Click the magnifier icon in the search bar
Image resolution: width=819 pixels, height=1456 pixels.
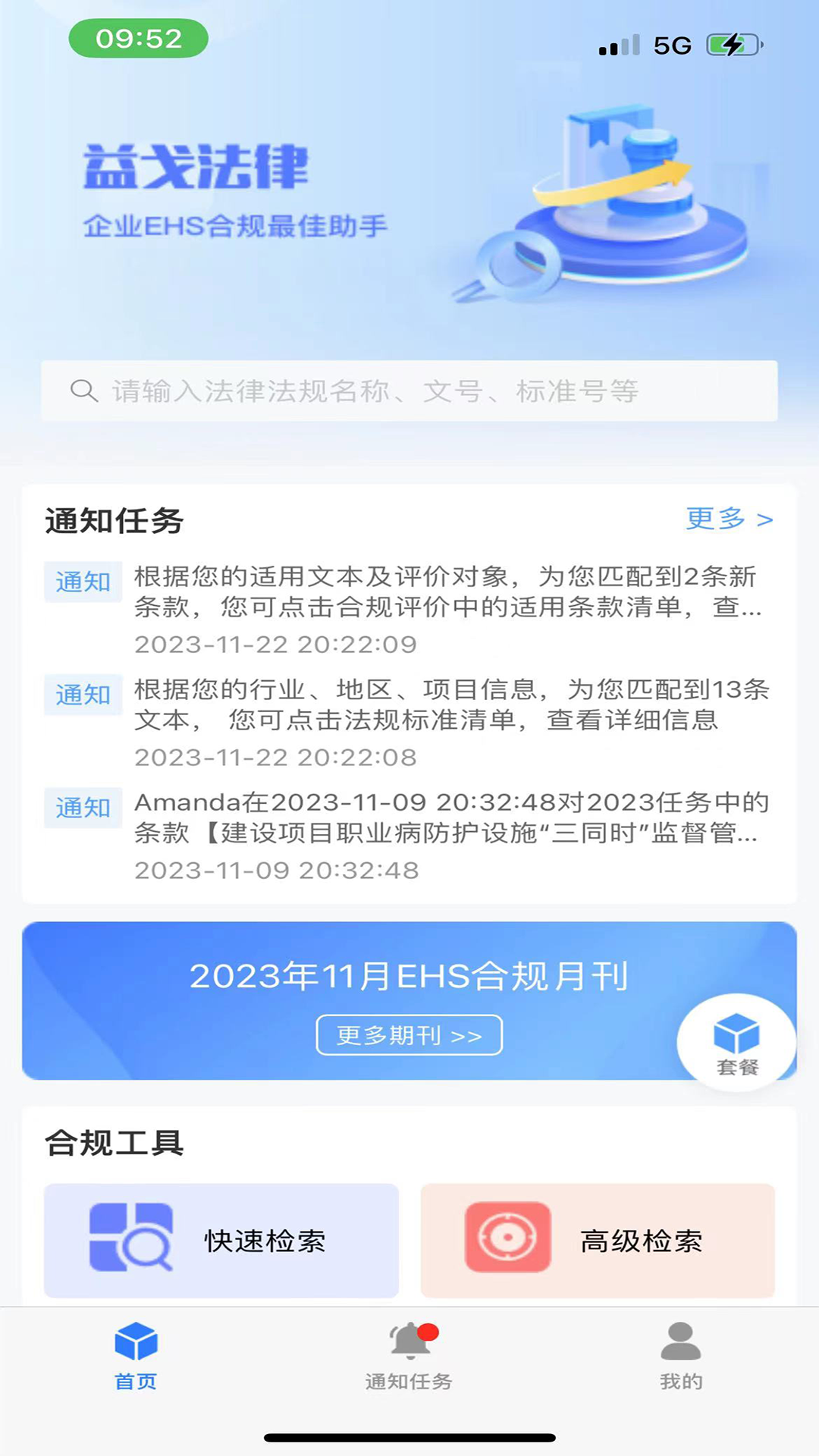[x=85, y=391]
